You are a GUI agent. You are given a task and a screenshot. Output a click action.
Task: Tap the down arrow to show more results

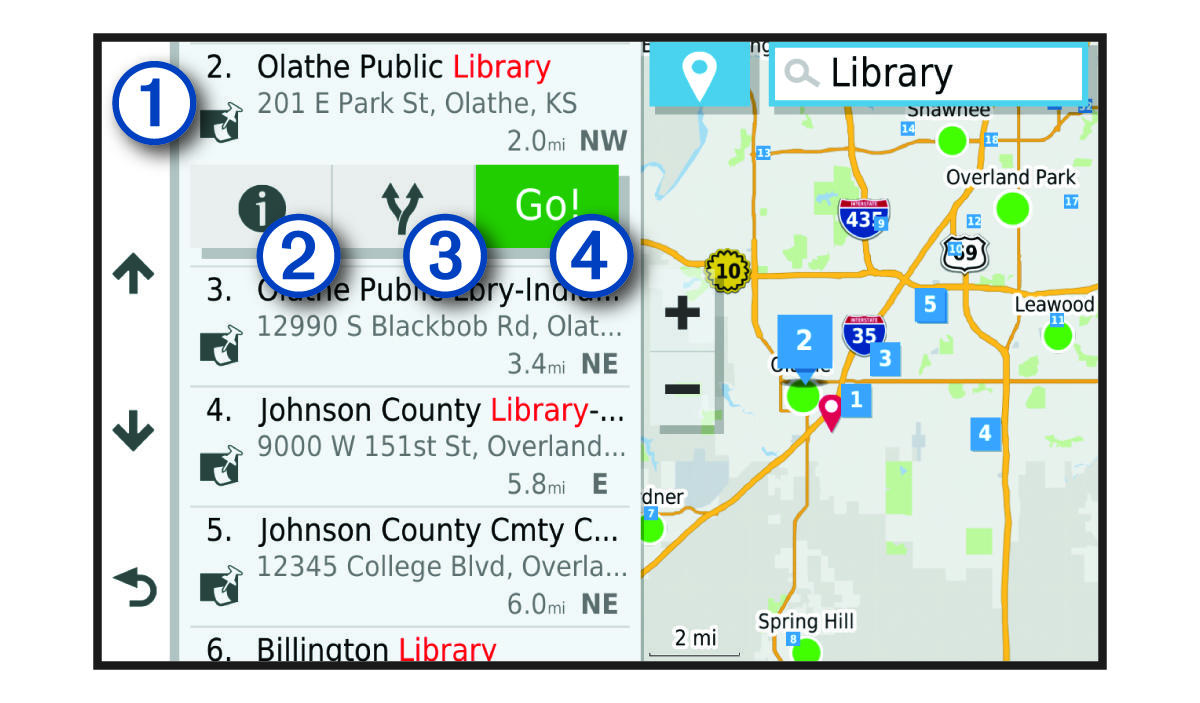pos(133,432)
